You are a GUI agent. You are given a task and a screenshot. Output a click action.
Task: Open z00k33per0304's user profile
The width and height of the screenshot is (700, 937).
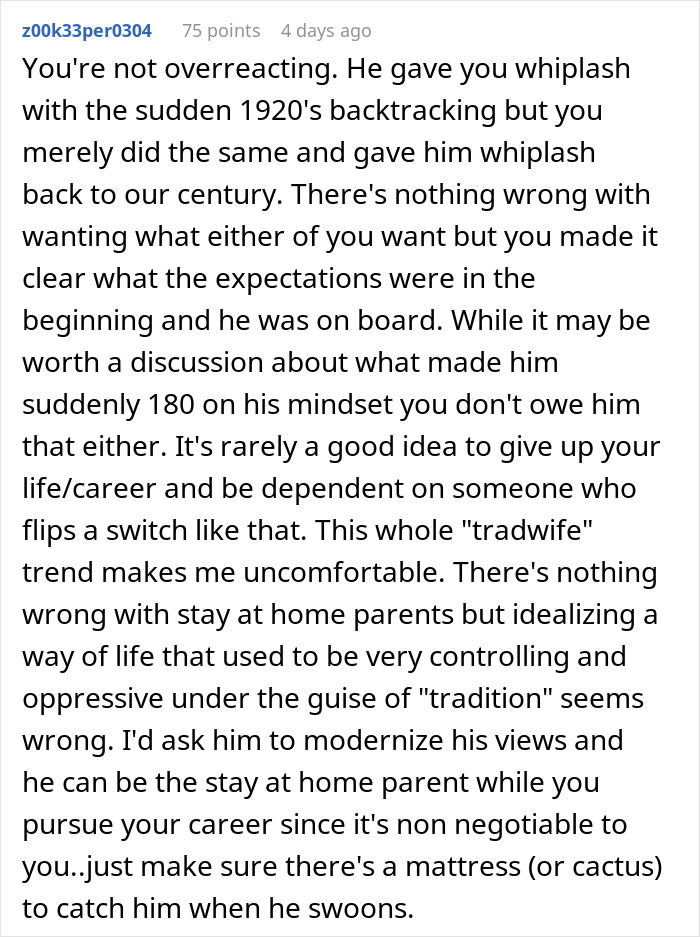(87, 30)
